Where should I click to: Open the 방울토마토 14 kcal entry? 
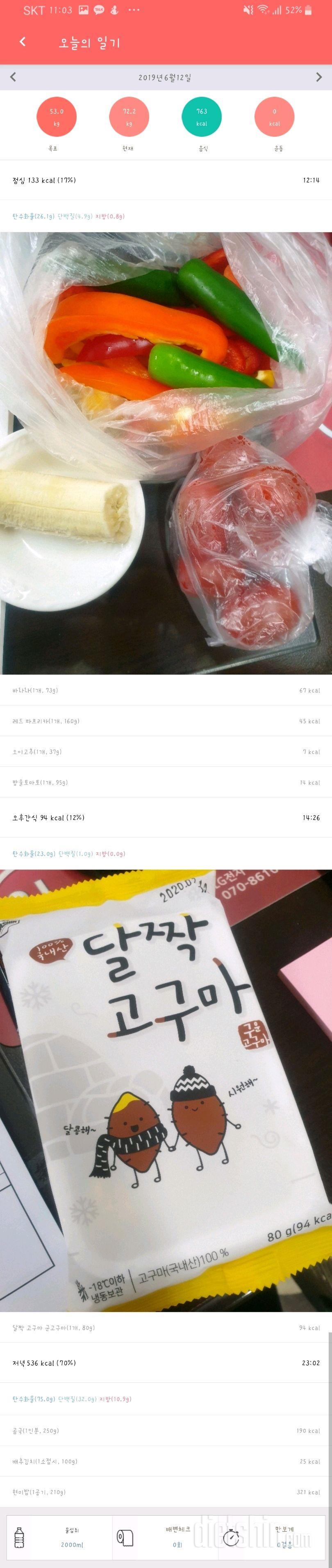pos(166,782)
